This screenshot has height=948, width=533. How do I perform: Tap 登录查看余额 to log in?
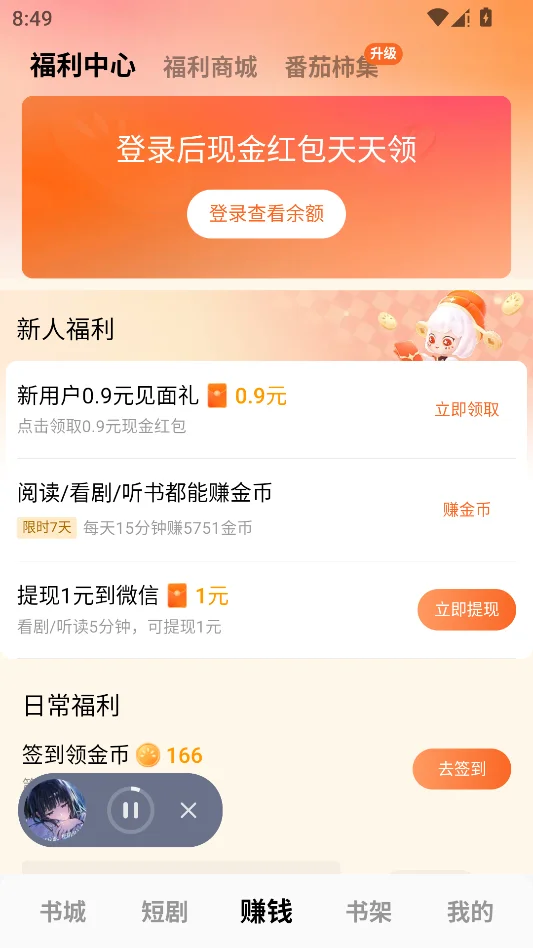coord(266,213)
